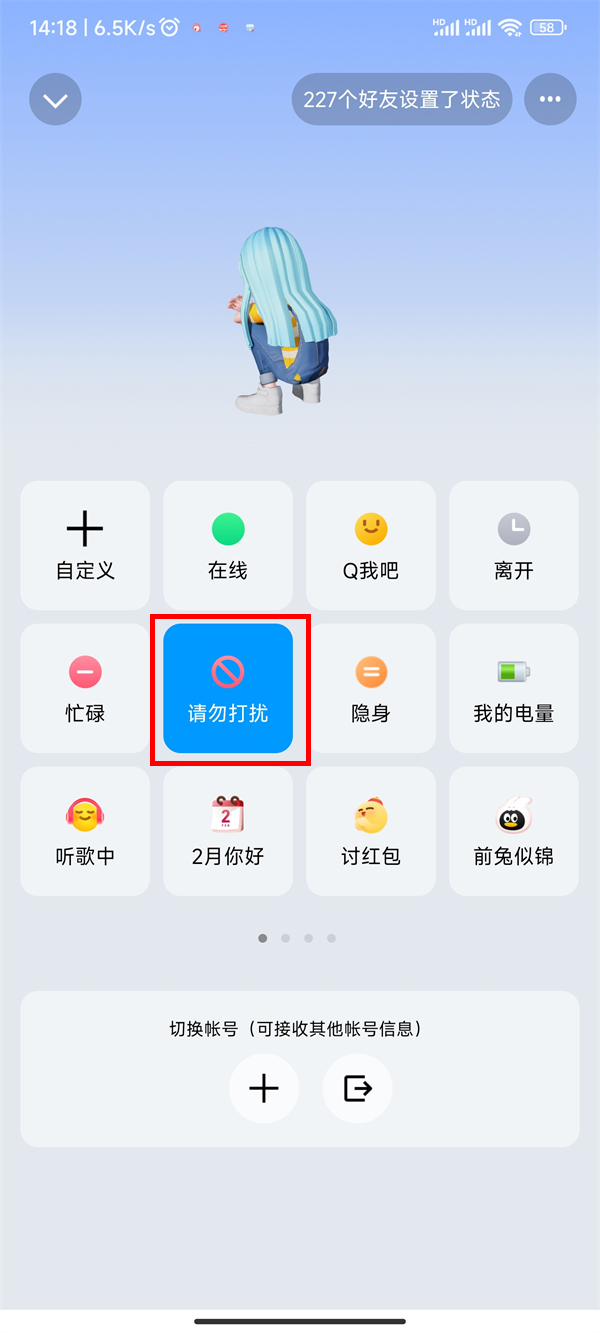Tap the 请勿打扰 status tile
This screenshot has height=1333, width=600.
coord(228,688)
